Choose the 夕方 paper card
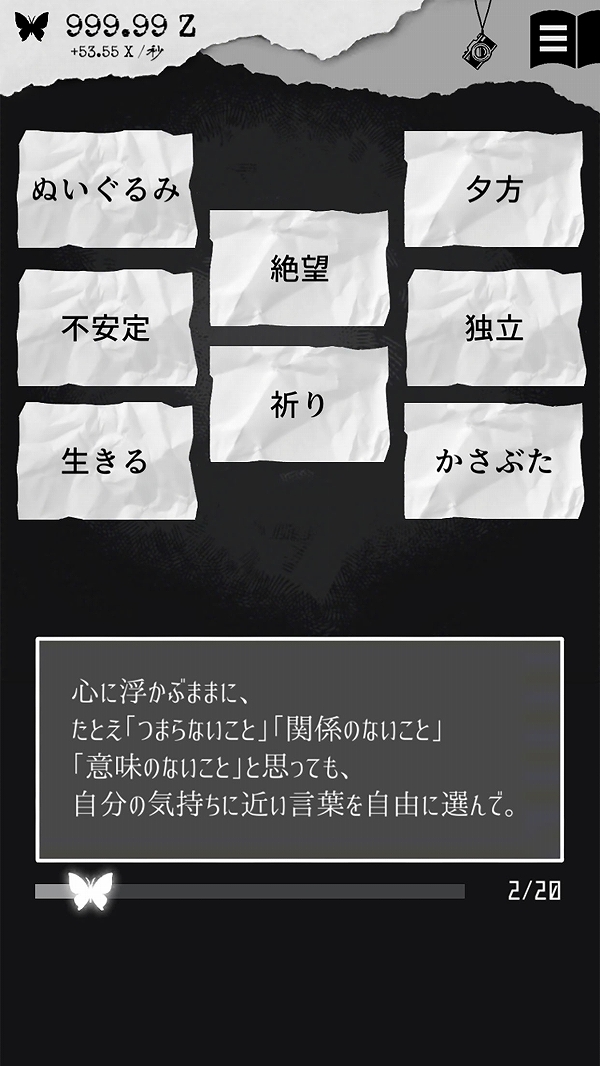This screenshot has width=600, height=1066. 493,189
